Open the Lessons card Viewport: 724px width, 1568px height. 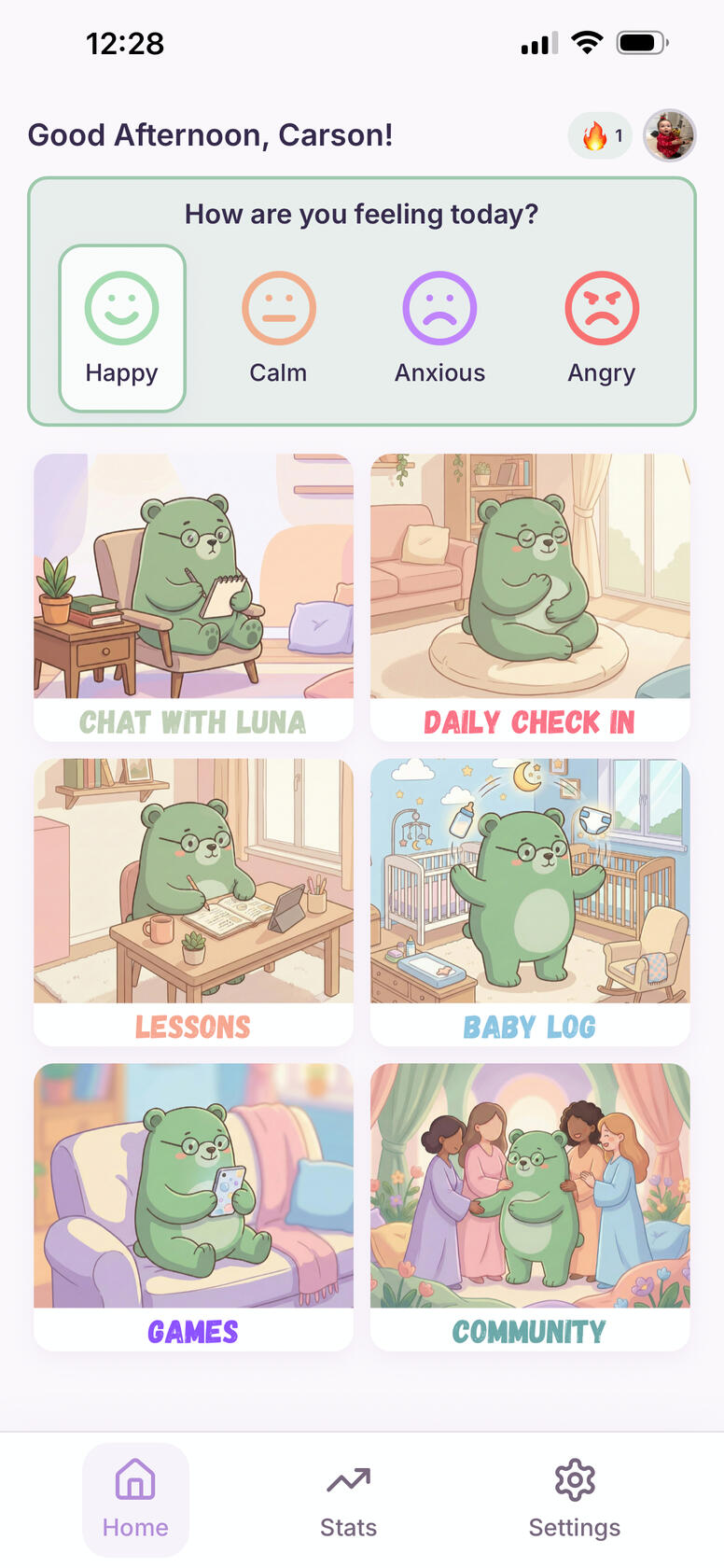pyautogui.click(x=193, y=902)
